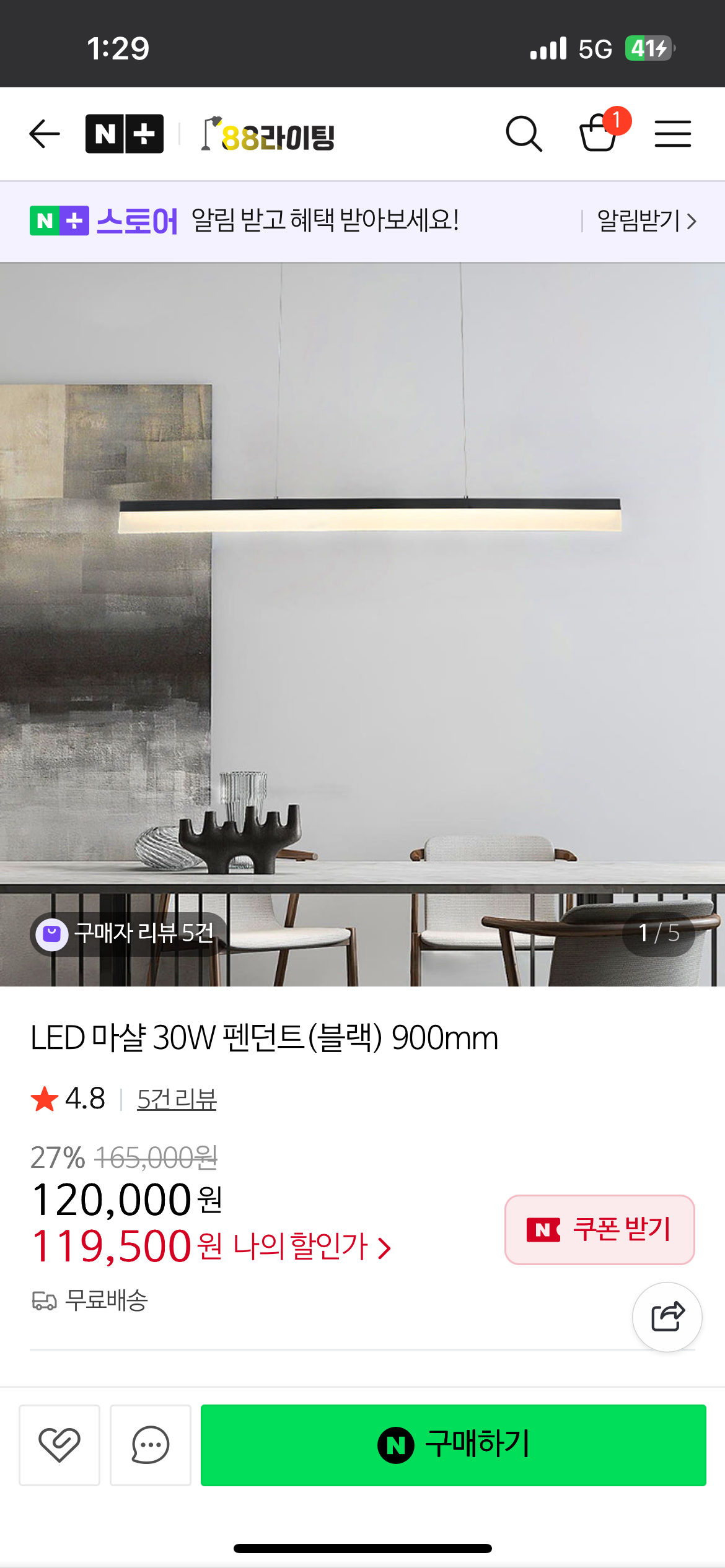
Task: Open the search magnifier
Action: [524, 134]
